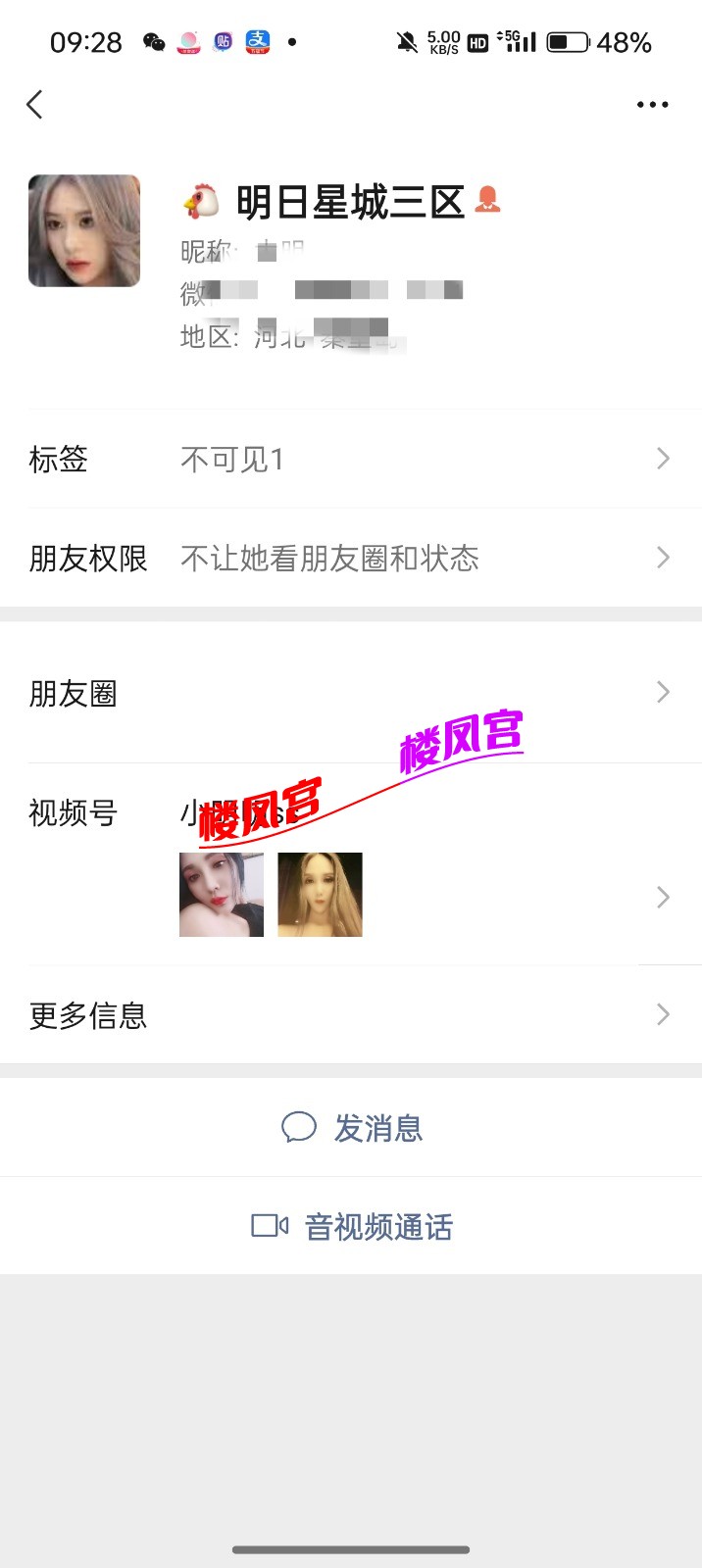Open the three-dot overflow menu
The image size is (702, 1568).
coord(652,105)
